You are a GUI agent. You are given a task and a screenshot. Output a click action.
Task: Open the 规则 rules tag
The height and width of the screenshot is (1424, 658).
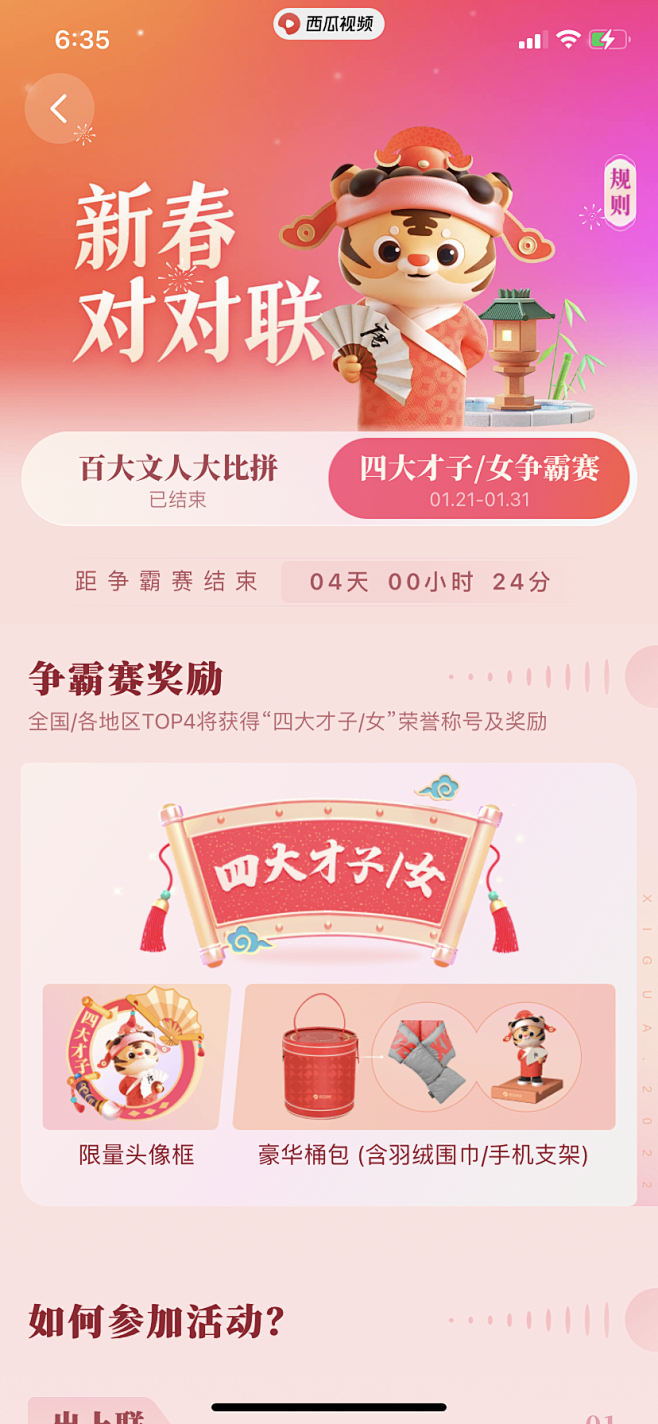tap(620, 193)
